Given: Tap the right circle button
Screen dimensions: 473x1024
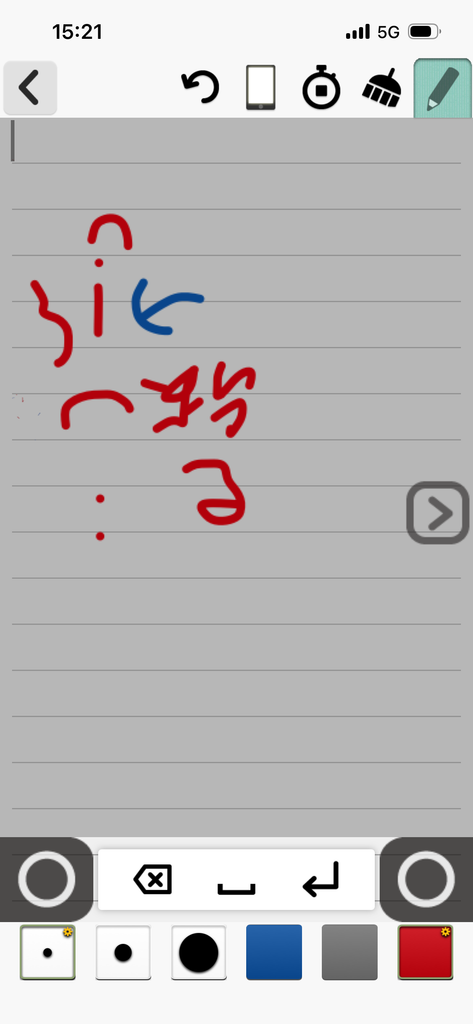Looking at the screenshot, I should [x=426, y=879].
